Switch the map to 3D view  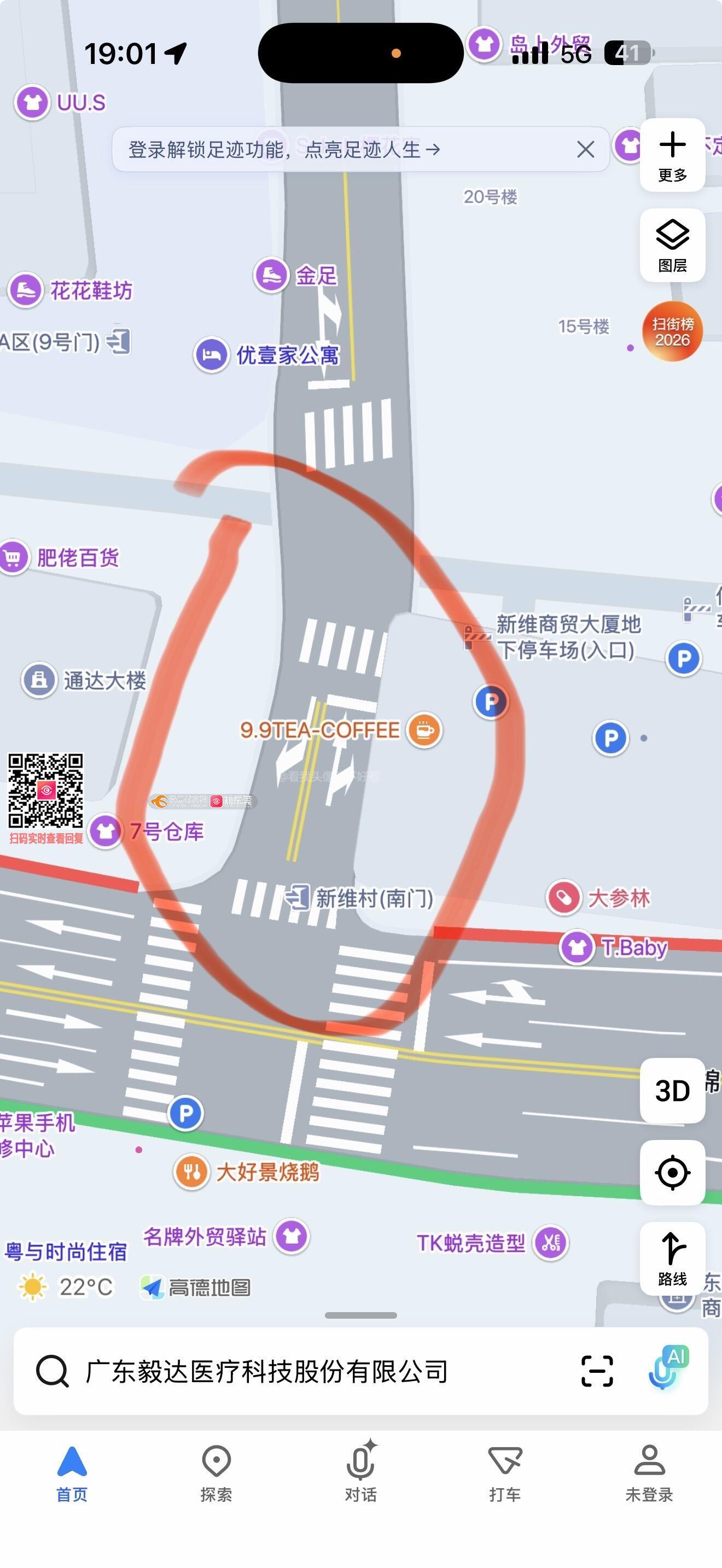point(672,1090)
